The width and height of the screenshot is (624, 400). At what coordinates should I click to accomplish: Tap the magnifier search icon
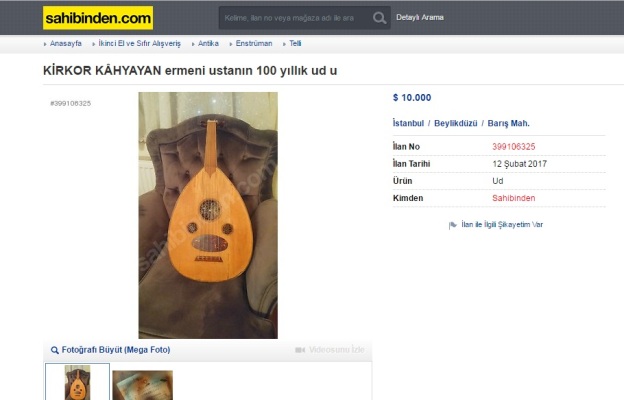click(380, 18)
